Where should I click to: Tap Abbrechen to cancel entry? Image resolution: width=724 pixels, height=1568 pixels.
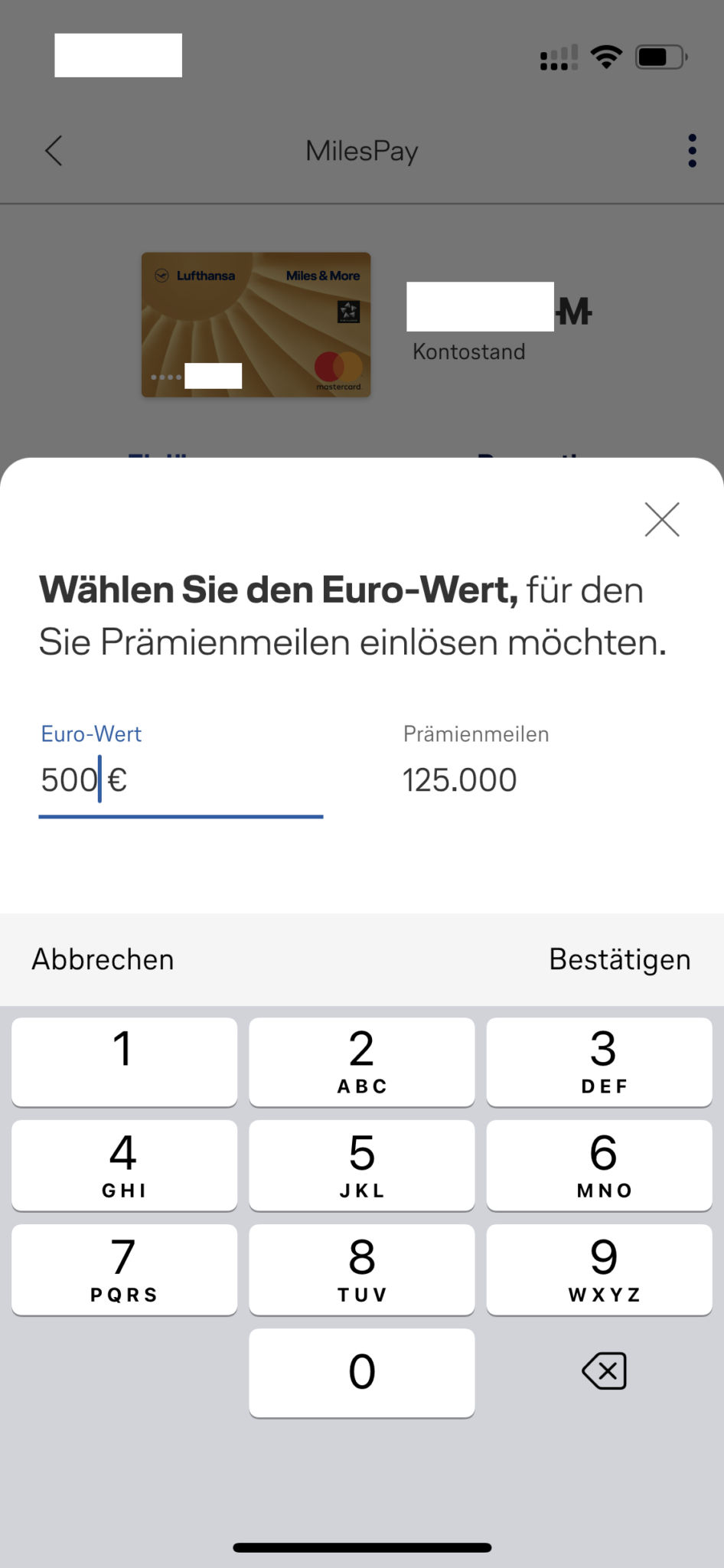103,959
